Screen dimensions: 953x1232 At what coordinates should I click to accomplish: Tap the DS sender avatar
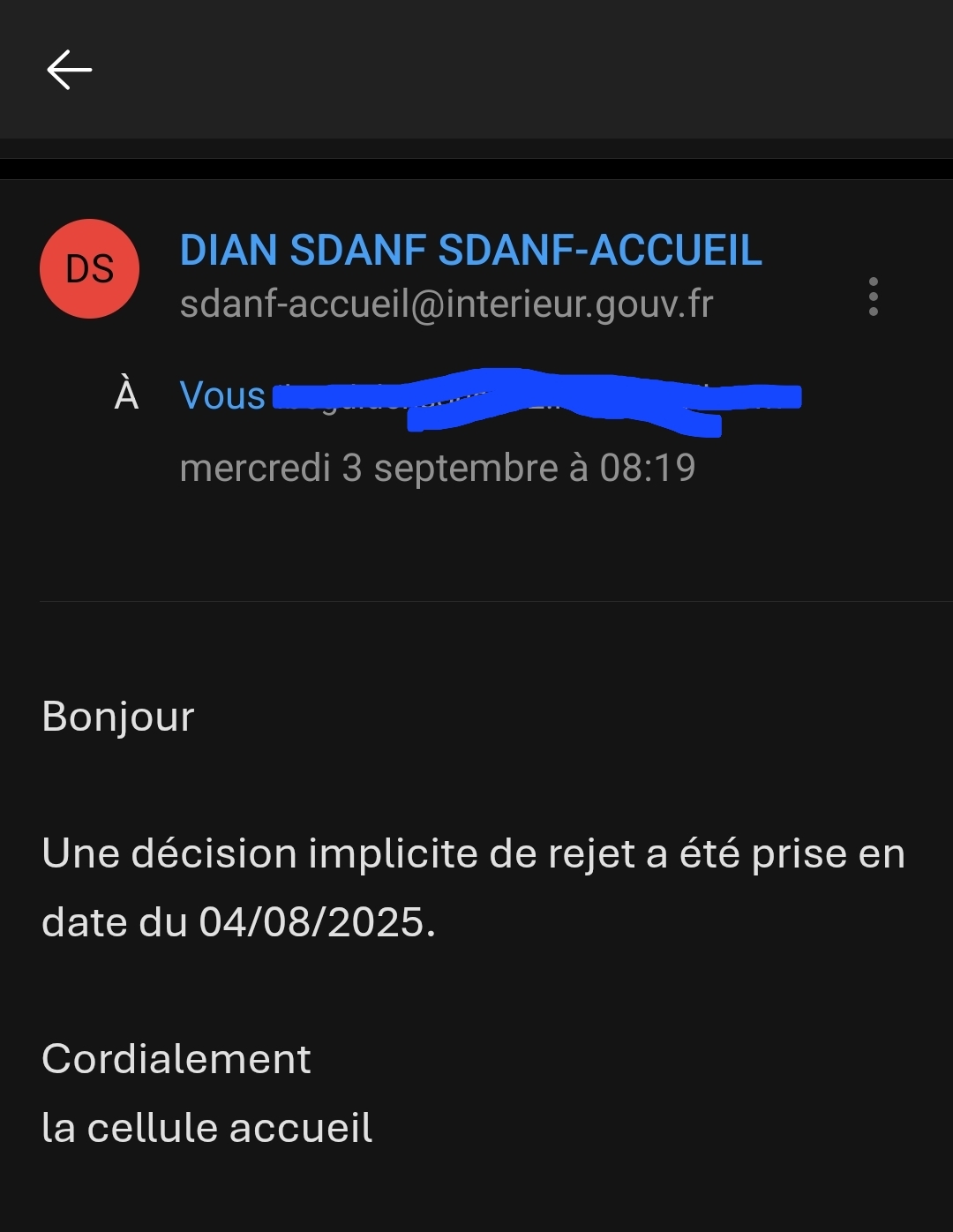[x=89, y=268]
